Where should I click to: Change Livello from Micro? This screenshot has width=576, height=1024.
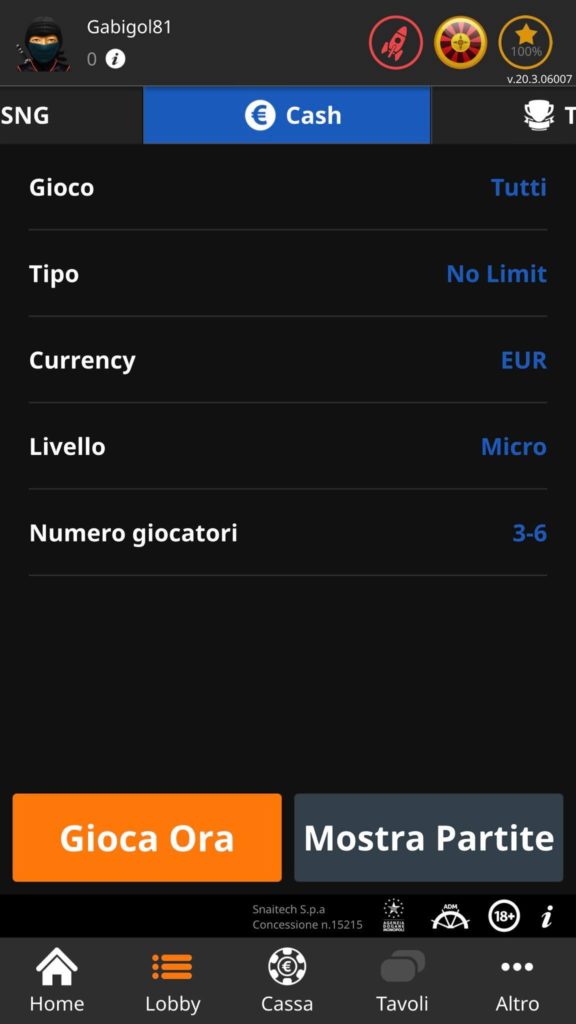tap(288, 447)
